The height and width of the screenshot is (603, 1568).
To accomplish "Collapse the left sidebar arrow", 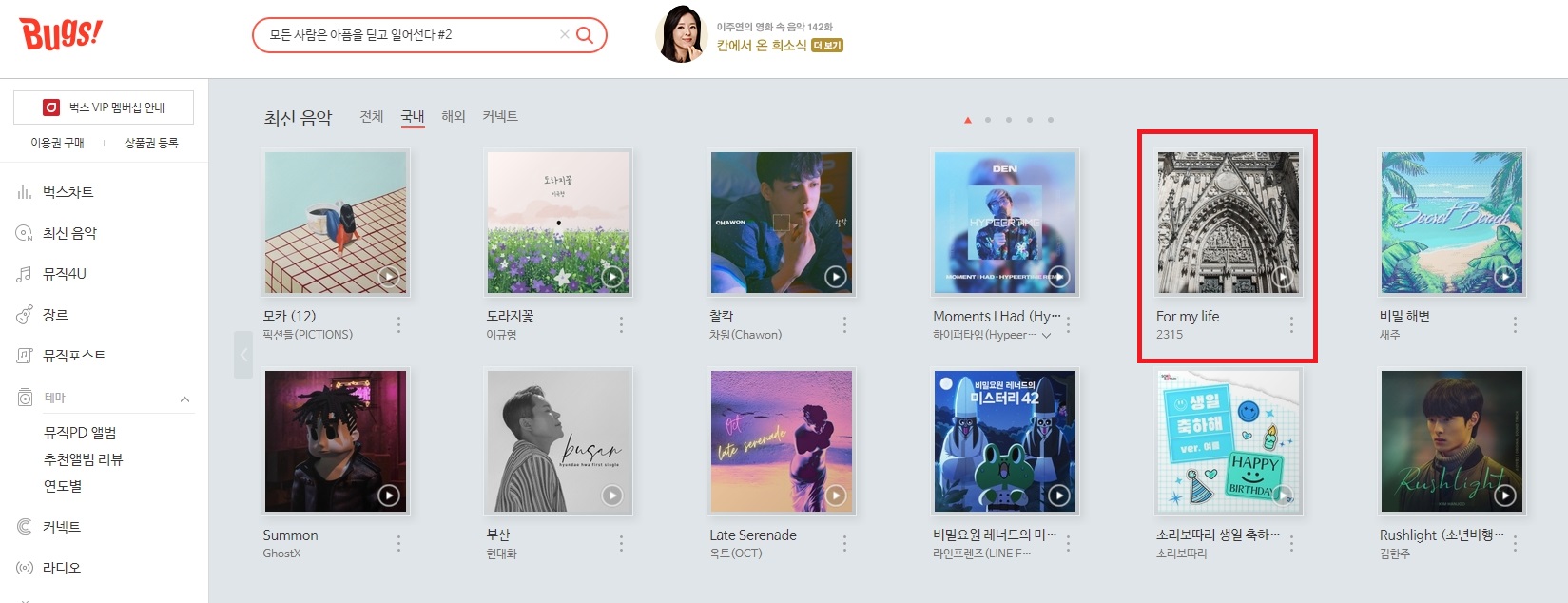I will pyautogui.click(x=243, y=355).
